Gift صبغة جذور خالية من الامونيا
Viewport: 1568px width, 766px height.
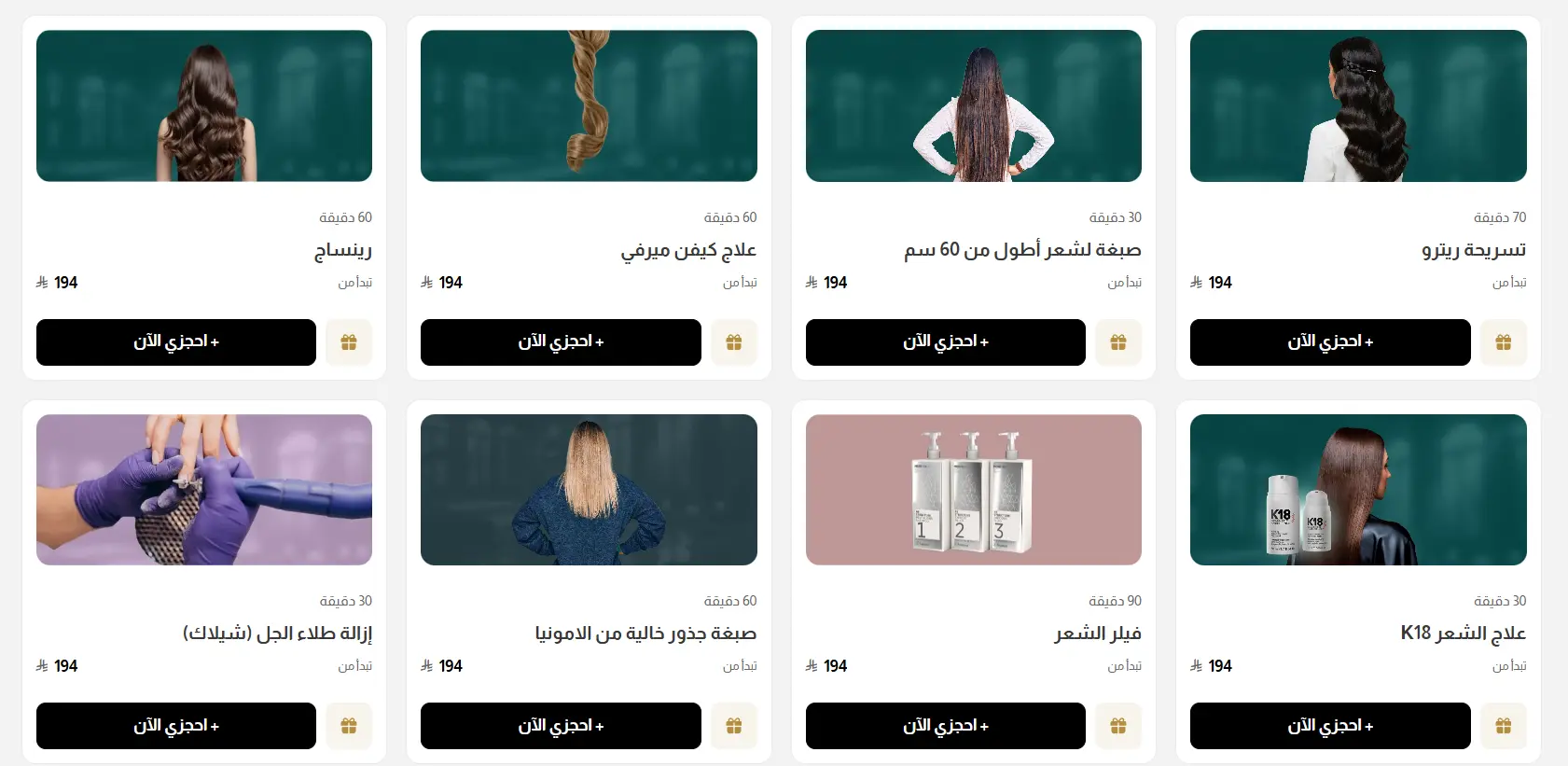point(734,726)
